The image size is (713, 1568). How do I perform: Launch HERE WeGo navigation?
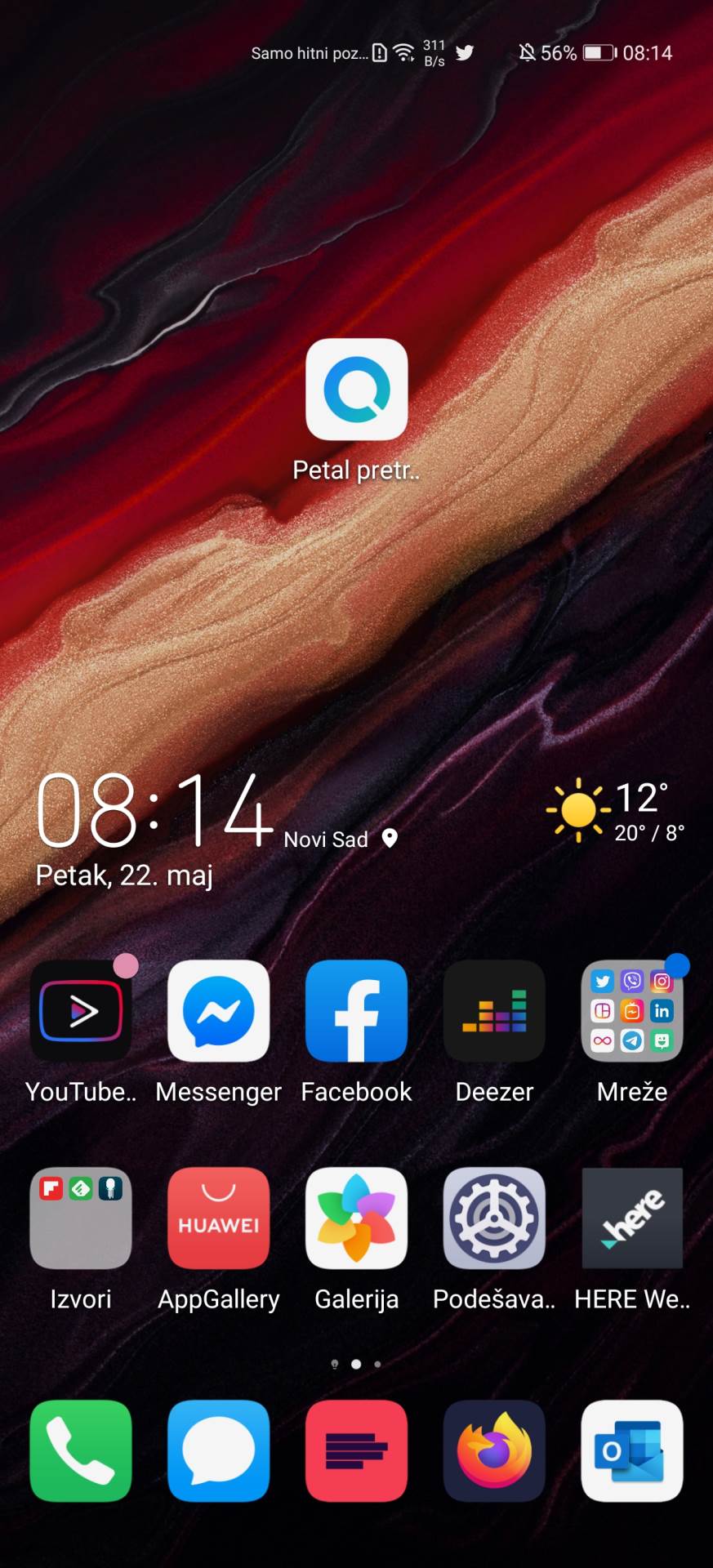click(x=631, y=1218)
